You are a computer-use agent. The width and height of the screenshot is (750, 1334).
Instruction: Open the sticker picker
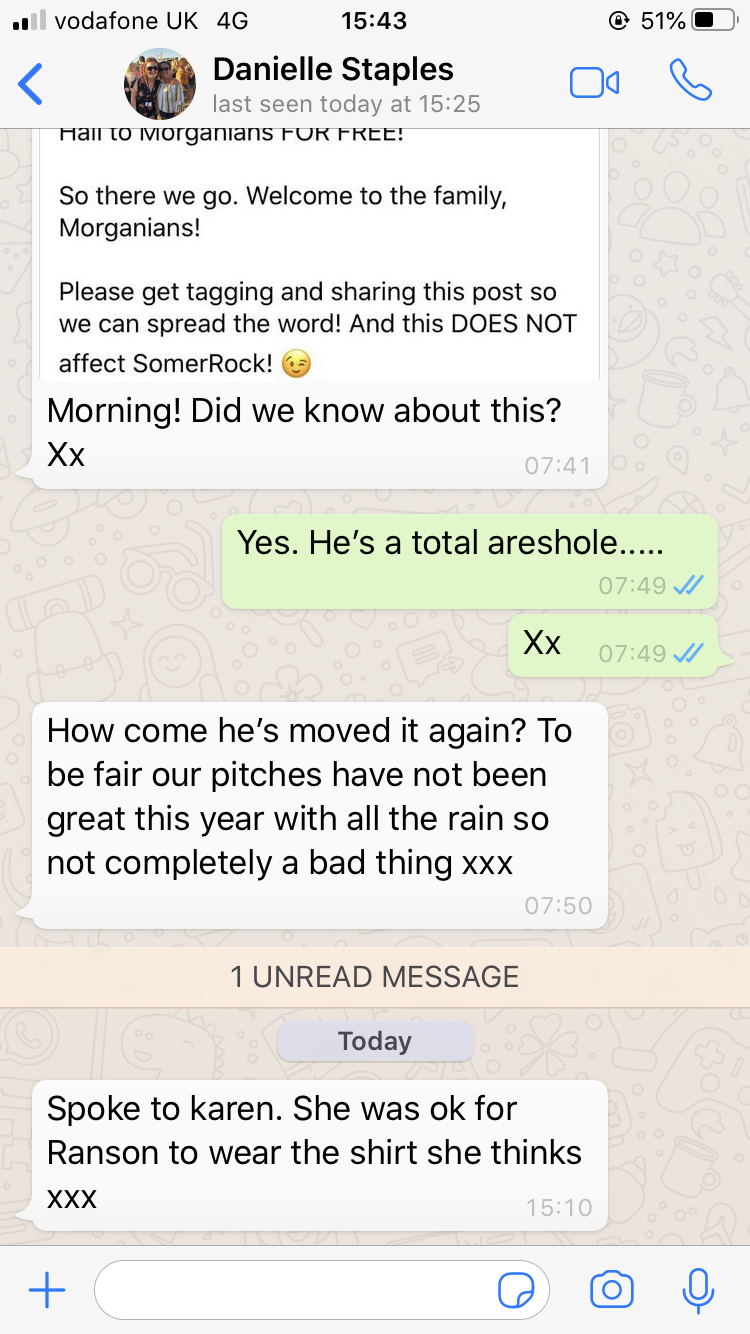(x=517, y=1290)
